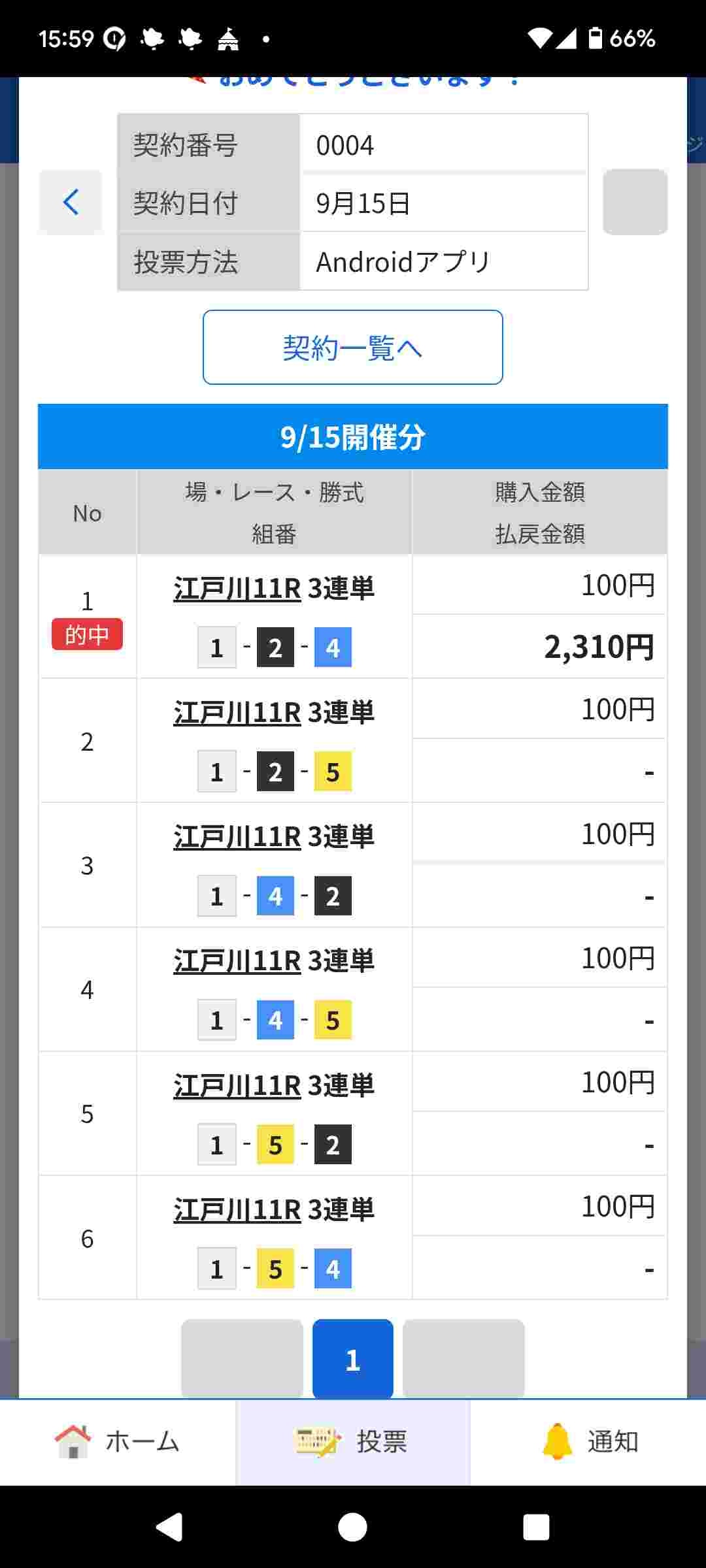Go to the previous contract with the left arrow
The image size is (706, 1568).
71,202
